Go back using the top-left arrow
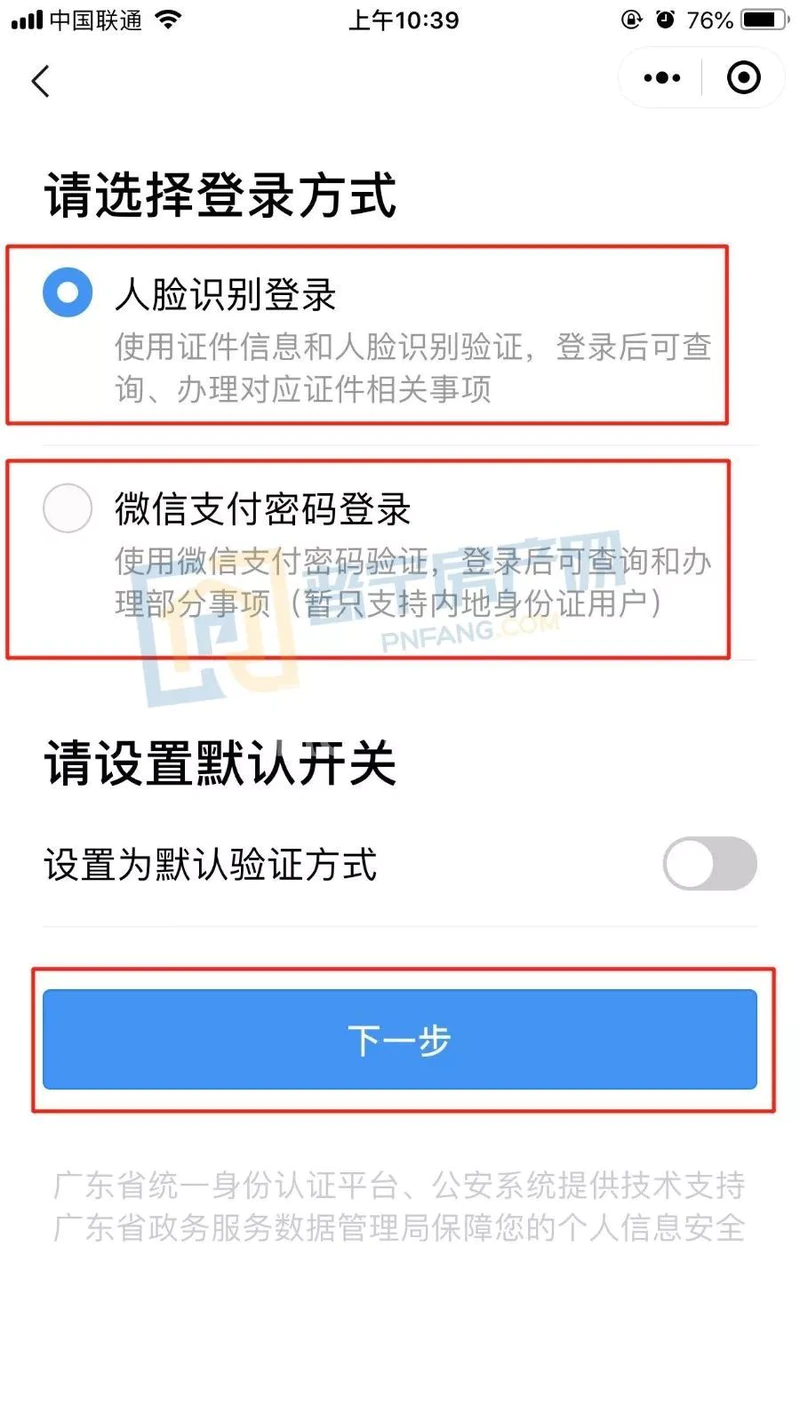The width and height of the screenshot is (800, 1422). pos(41,81)
